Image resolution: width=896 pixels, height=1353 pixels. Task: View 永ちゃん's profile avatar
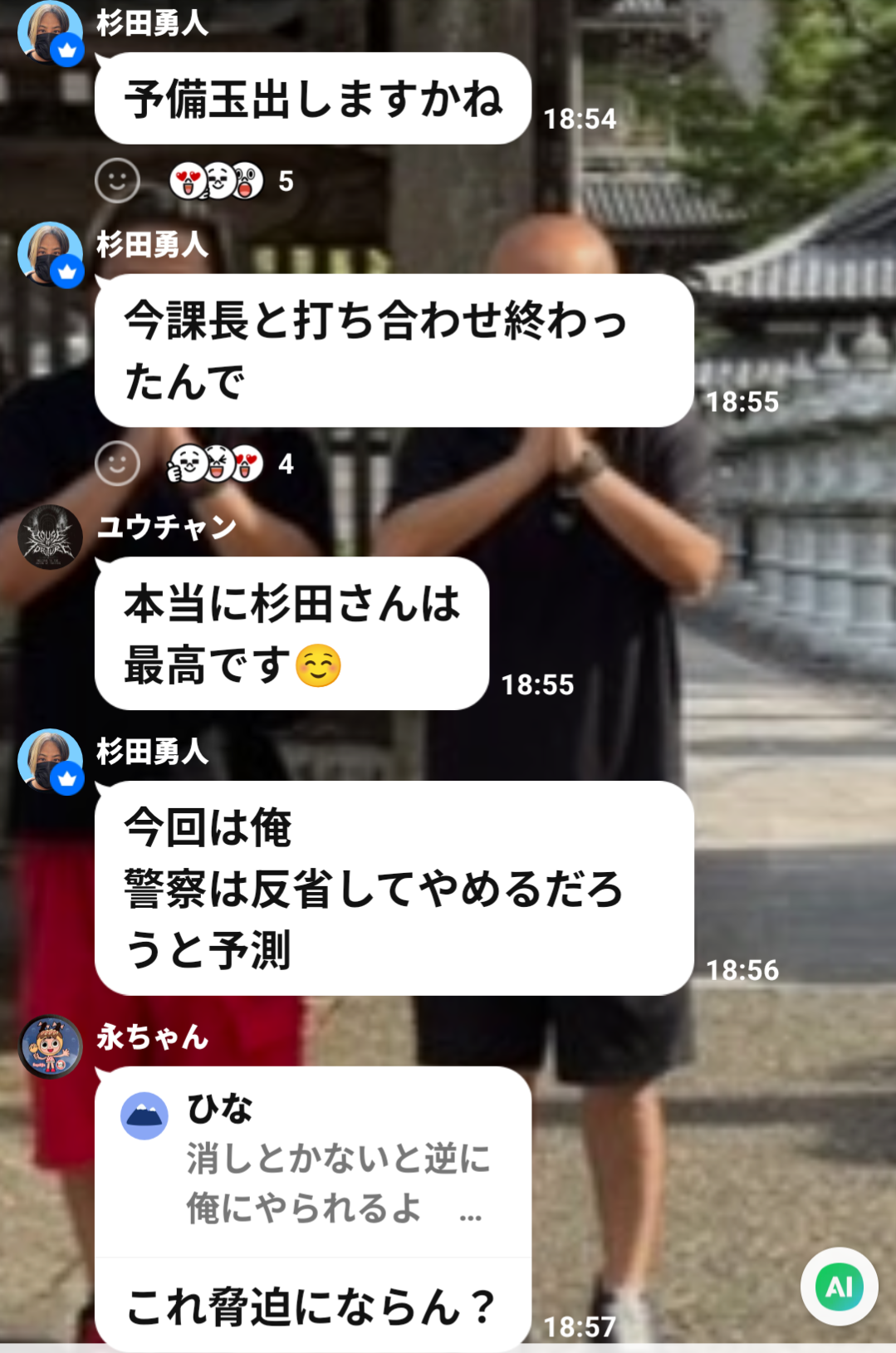(50, 1047)
